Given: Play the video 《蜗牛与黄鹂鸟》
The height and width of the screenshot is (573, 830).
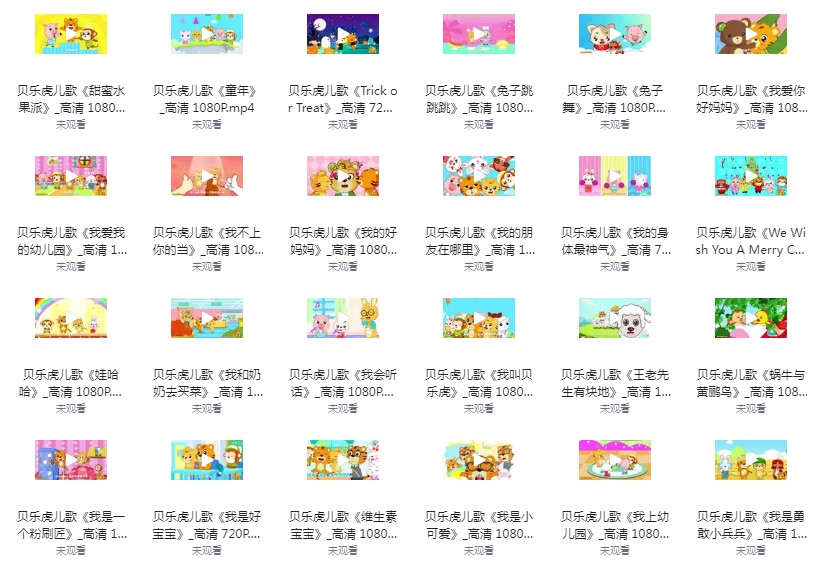Looking at the screenshot, I should pyautogui.click(x=751, y=318).
